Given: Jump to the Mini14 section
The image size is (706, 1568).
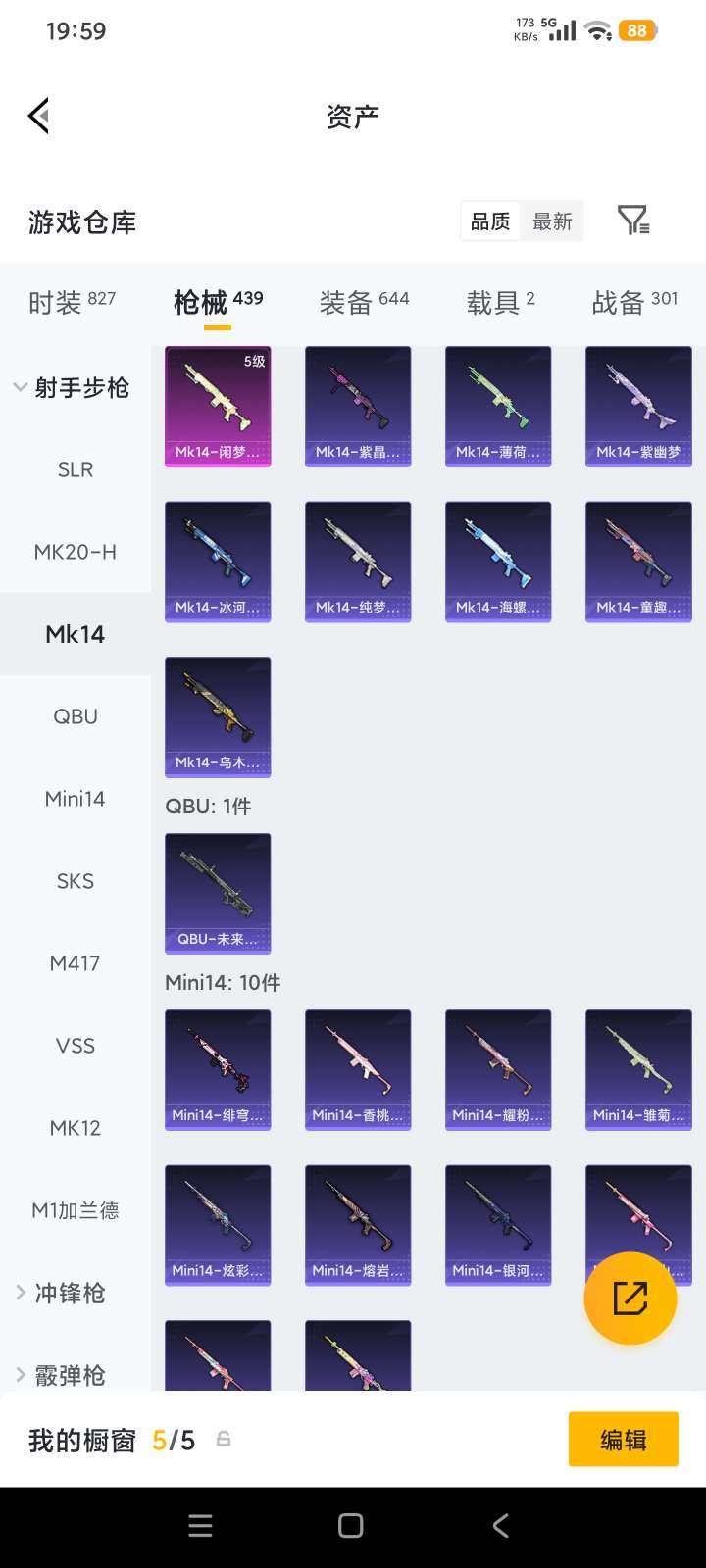Looking at the screenshot, I should [76, 799].
